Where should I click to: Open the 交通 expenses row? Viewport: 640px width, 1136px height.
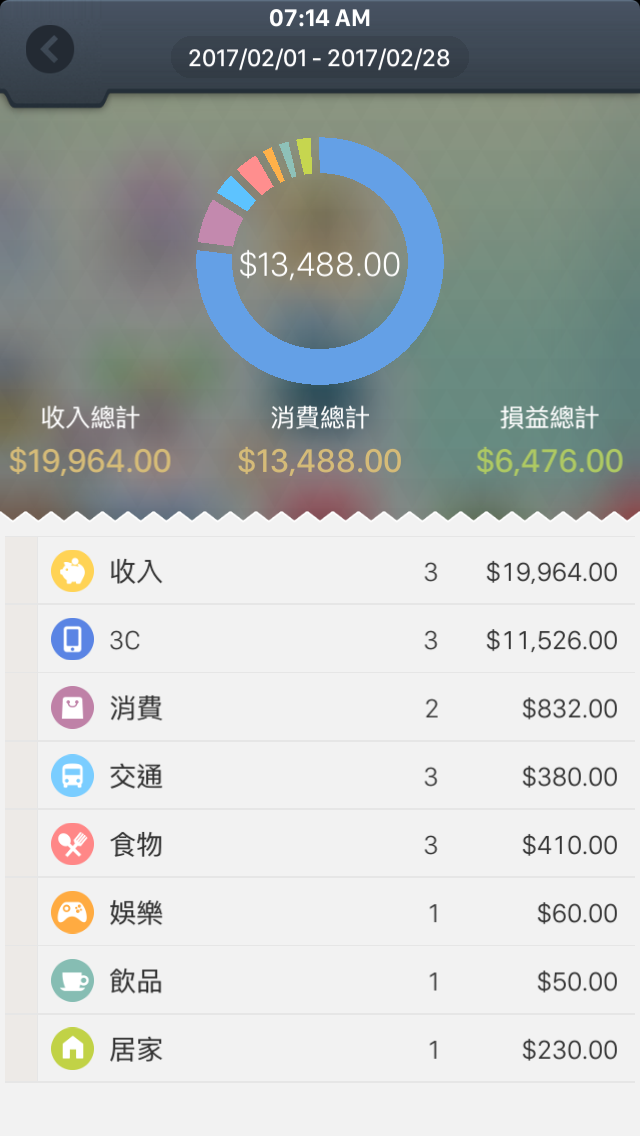click(320, 775)
